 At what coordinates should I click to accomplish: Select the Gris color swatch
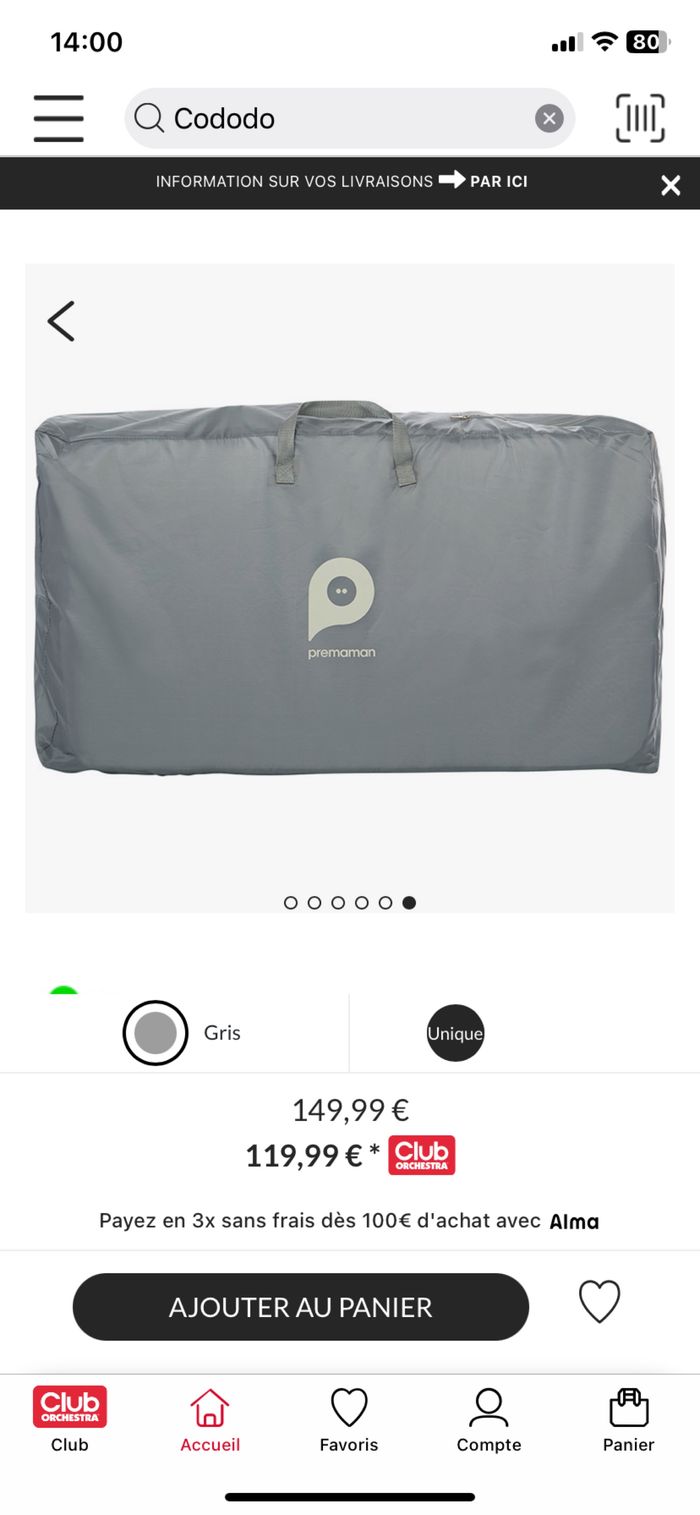pos(155,1033)
